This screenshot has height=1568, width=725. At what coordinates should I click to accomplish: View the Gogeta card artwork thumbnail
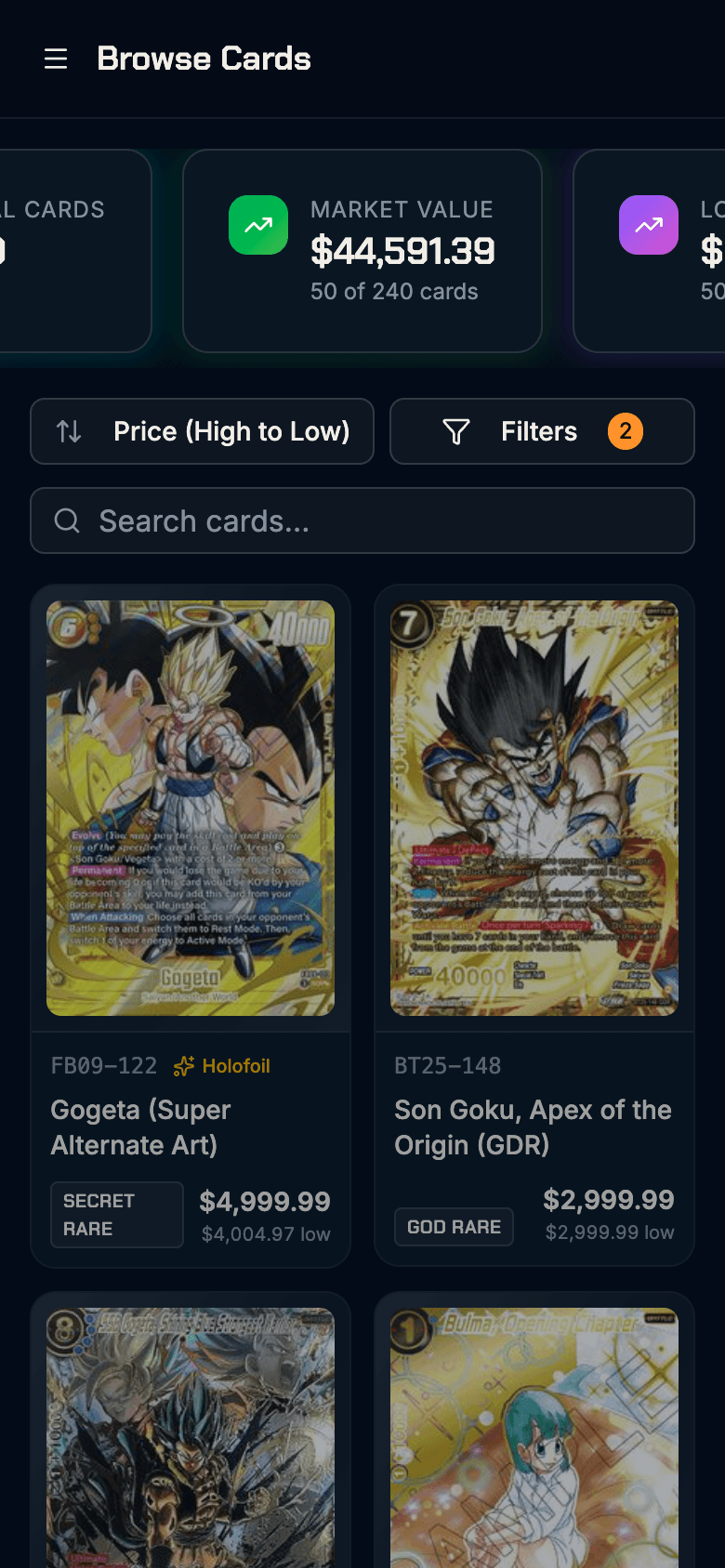pos(190,805)
